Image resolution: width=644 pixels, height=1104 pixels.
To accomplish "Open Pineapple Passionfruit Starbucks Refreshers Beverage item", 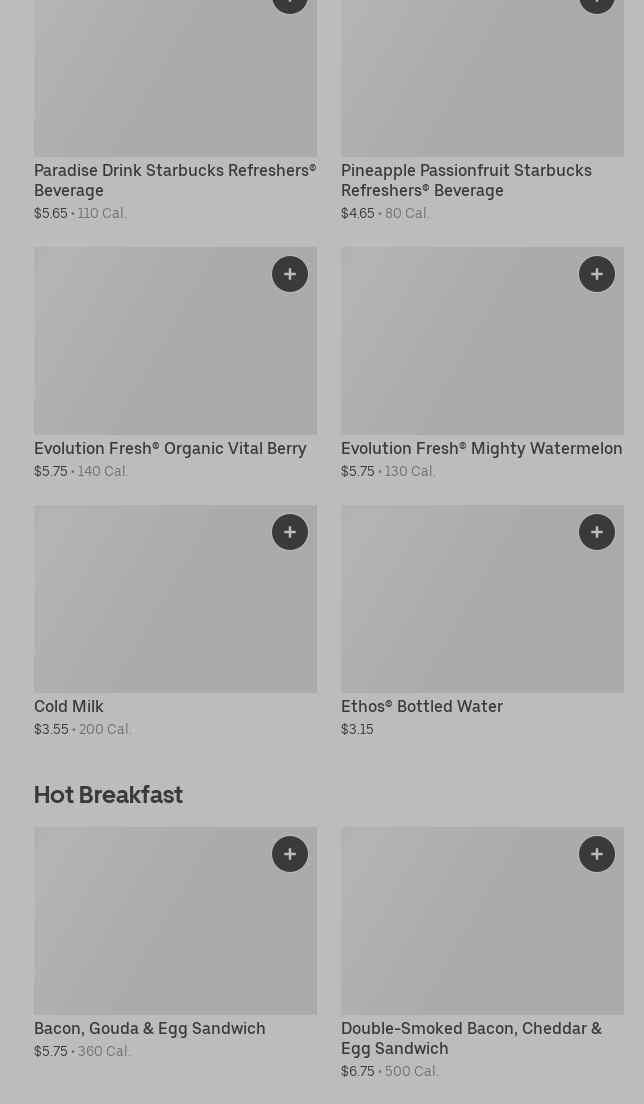I will click(x=466, y=180).
